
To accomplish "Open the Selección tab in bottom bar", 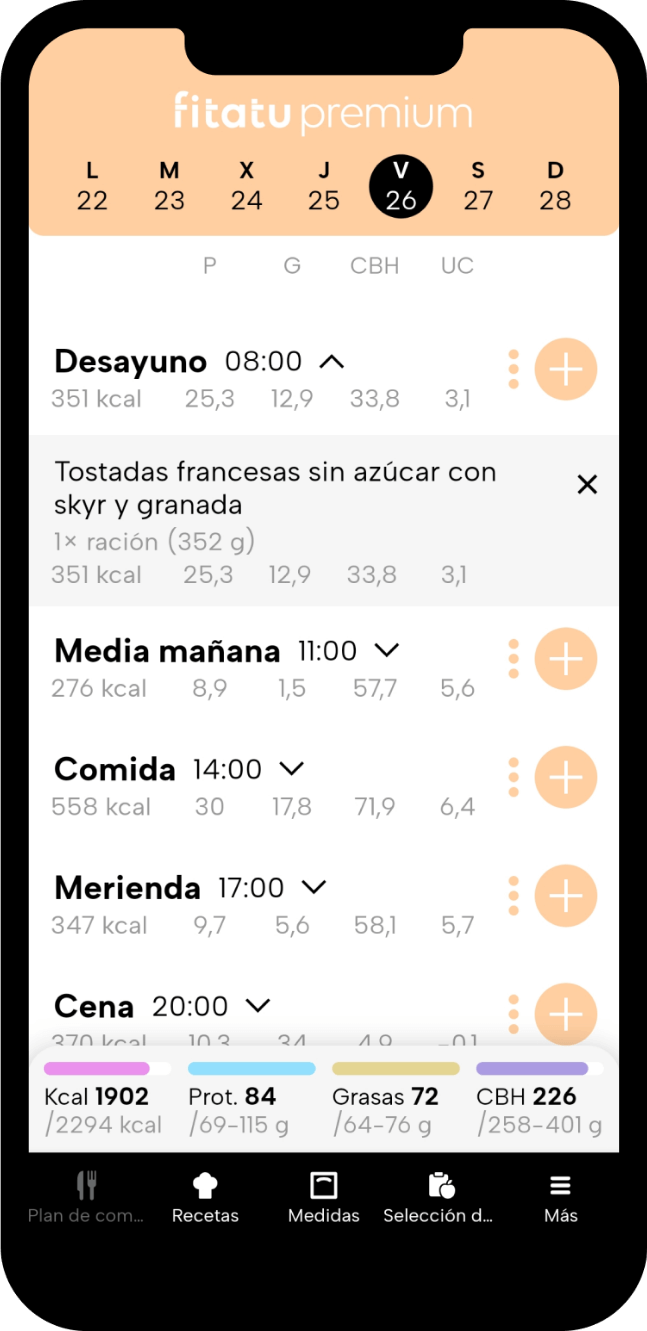I will tap(440, 1198).
